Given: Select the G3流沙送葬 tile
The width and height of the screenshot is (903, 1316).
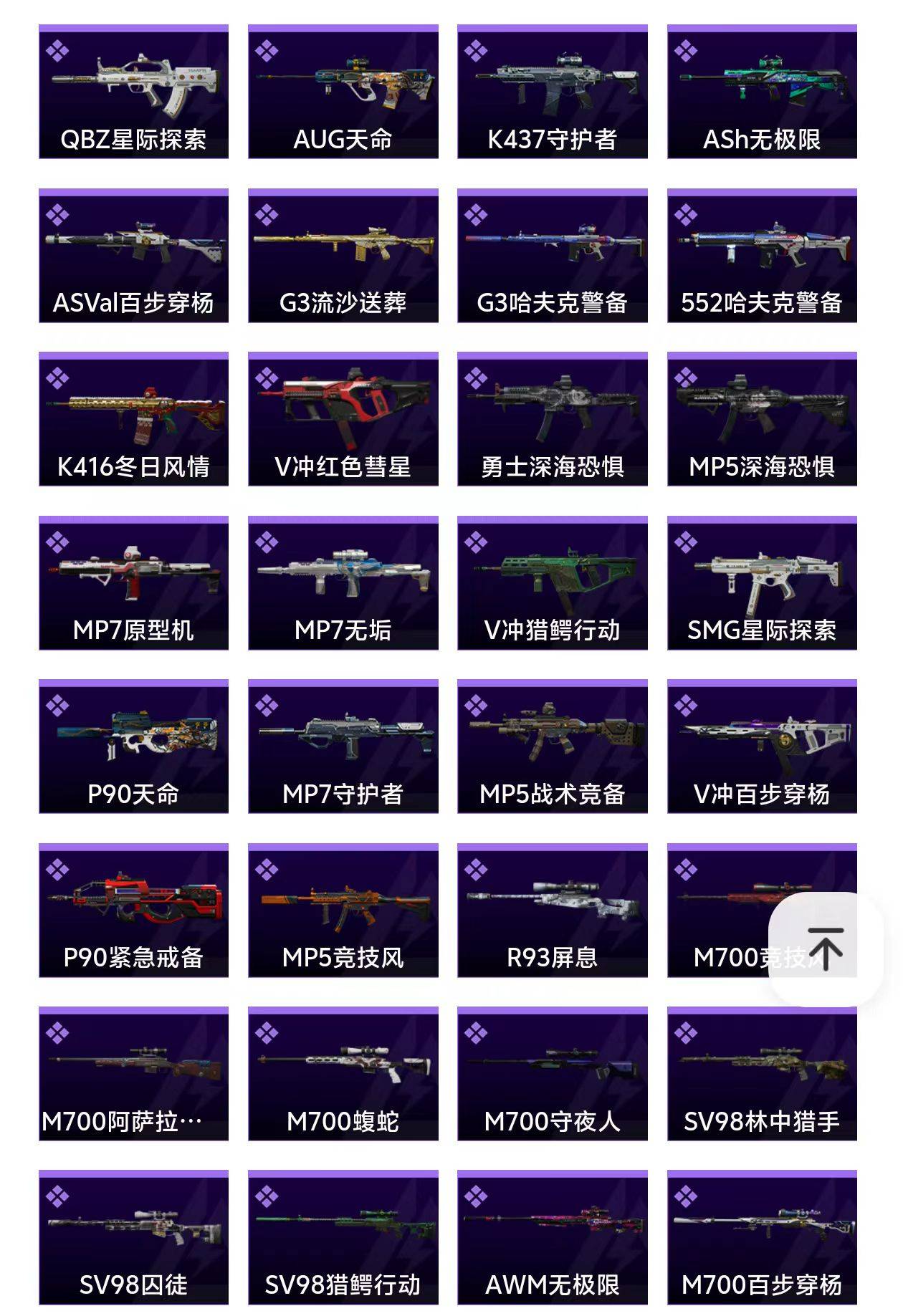Looking at the screenshot, I should pyautogui.click(x=343, y=256).
